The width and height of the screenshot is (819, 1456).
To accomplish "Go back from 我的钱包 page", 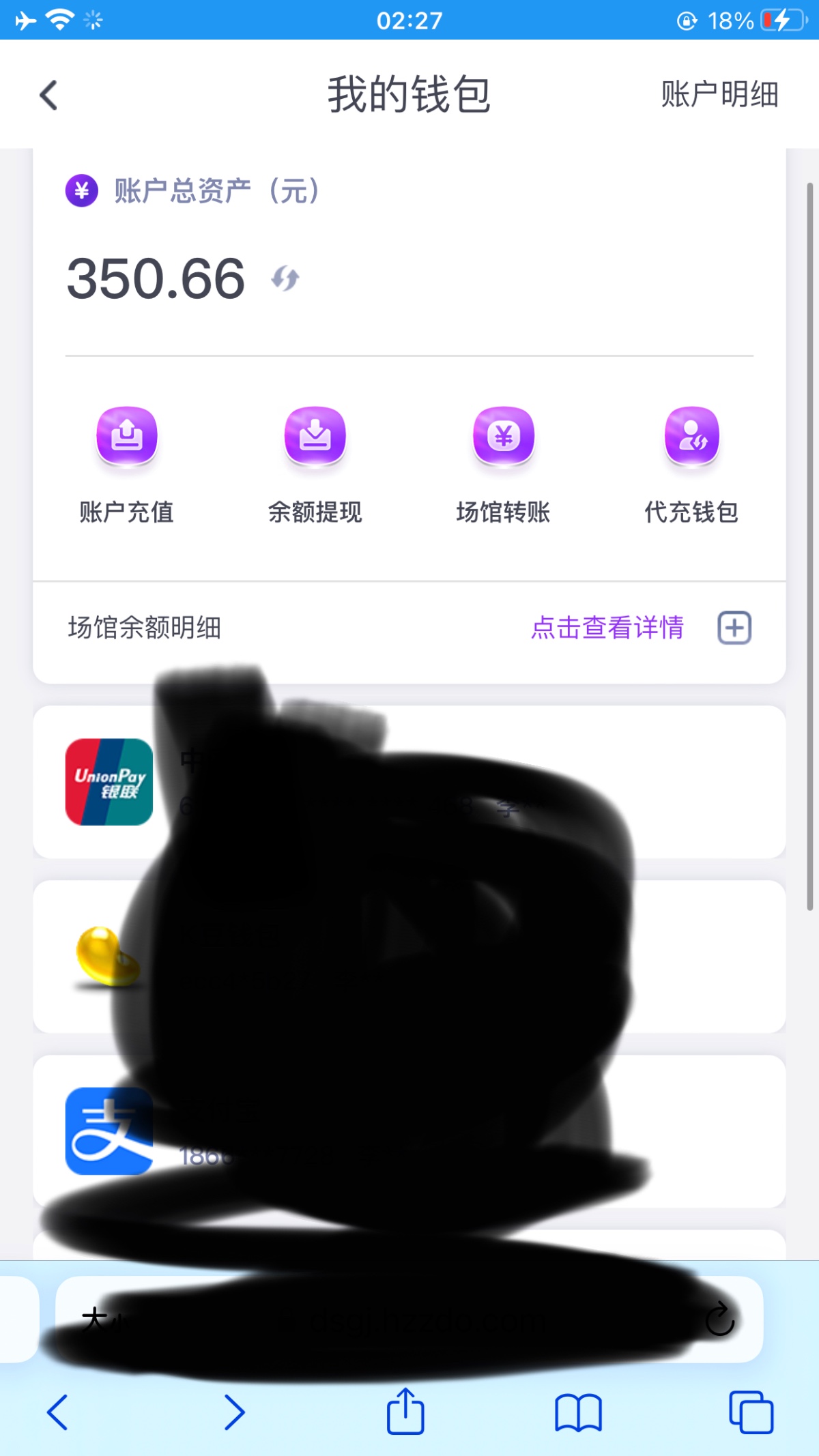I will (x=49, y=95).
